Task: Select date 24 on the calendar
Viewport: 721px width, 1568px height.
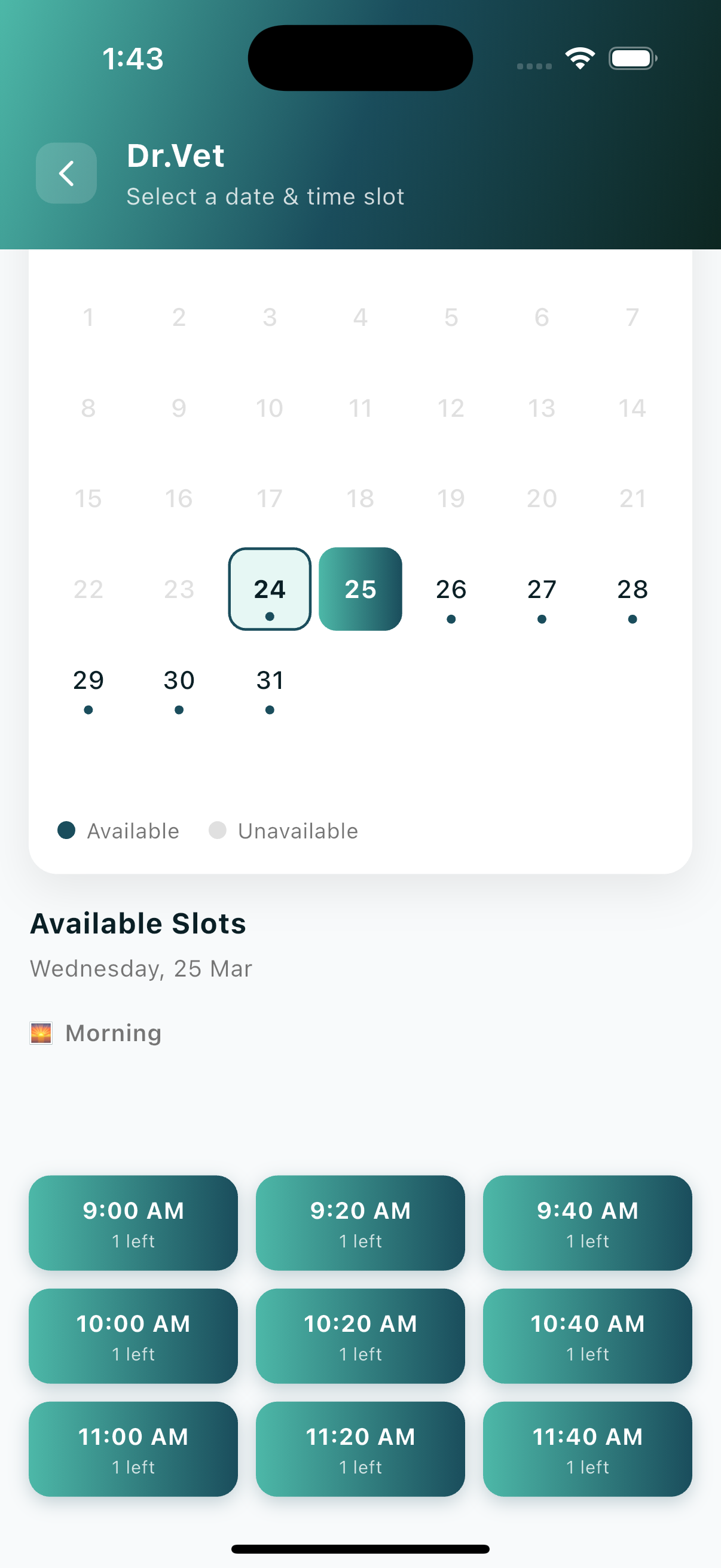Action: click(x=270, y=589)
